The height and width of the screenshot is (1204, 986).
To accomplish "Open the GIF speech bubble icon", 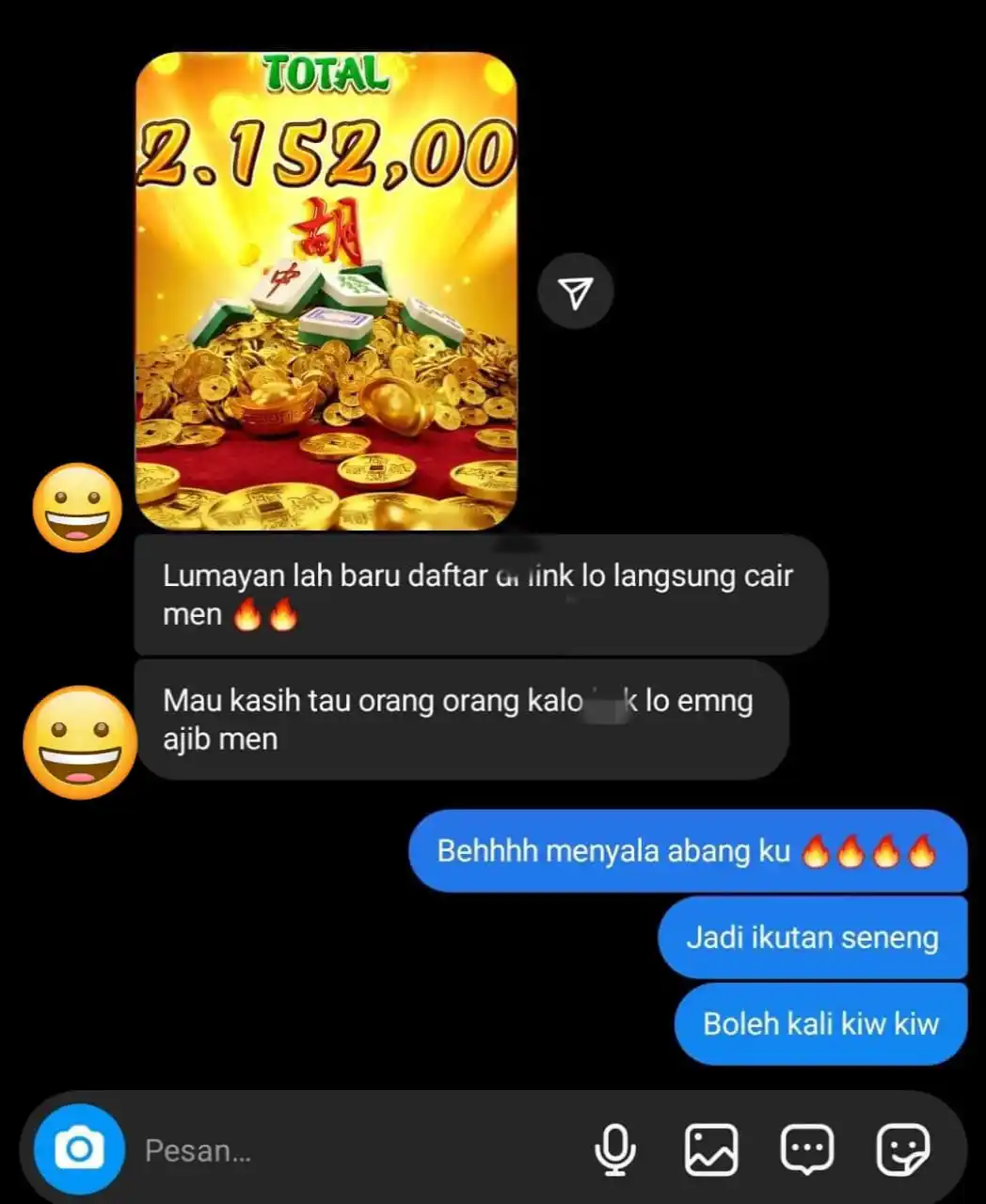I will [804, 1149].
